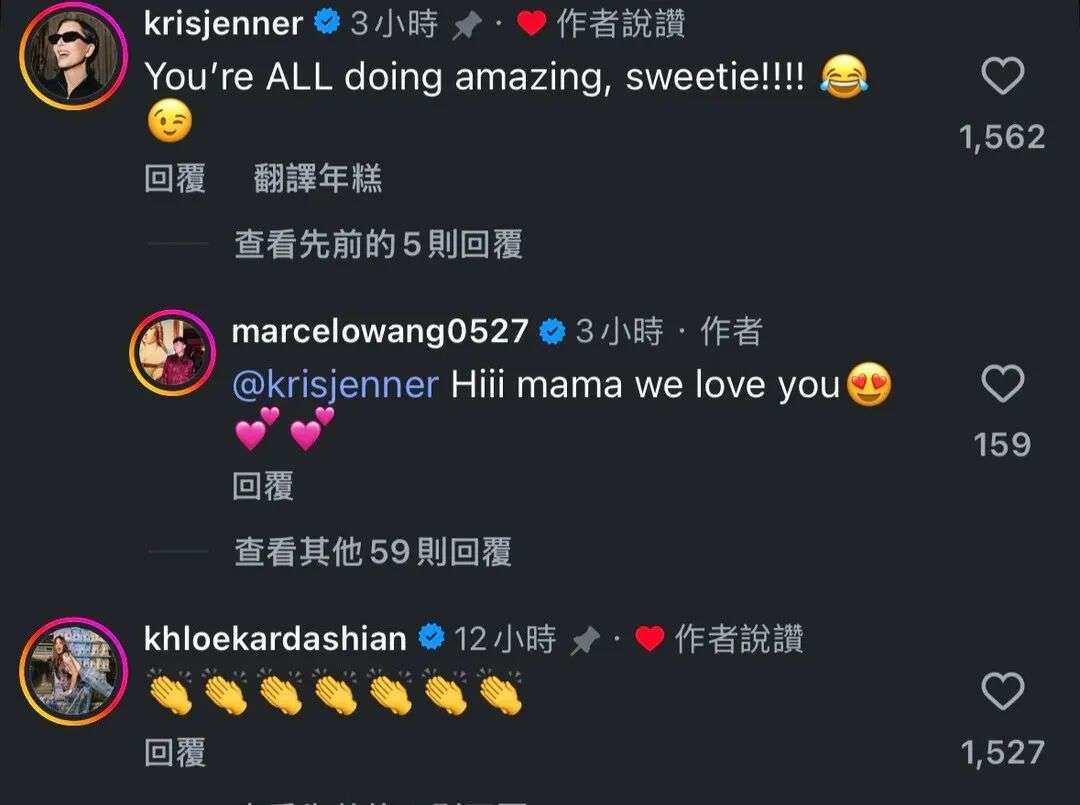The width and height of the screenshot is (1080, 805).
Task: Open the @krisjenner mention link
Action: (335, 385)
